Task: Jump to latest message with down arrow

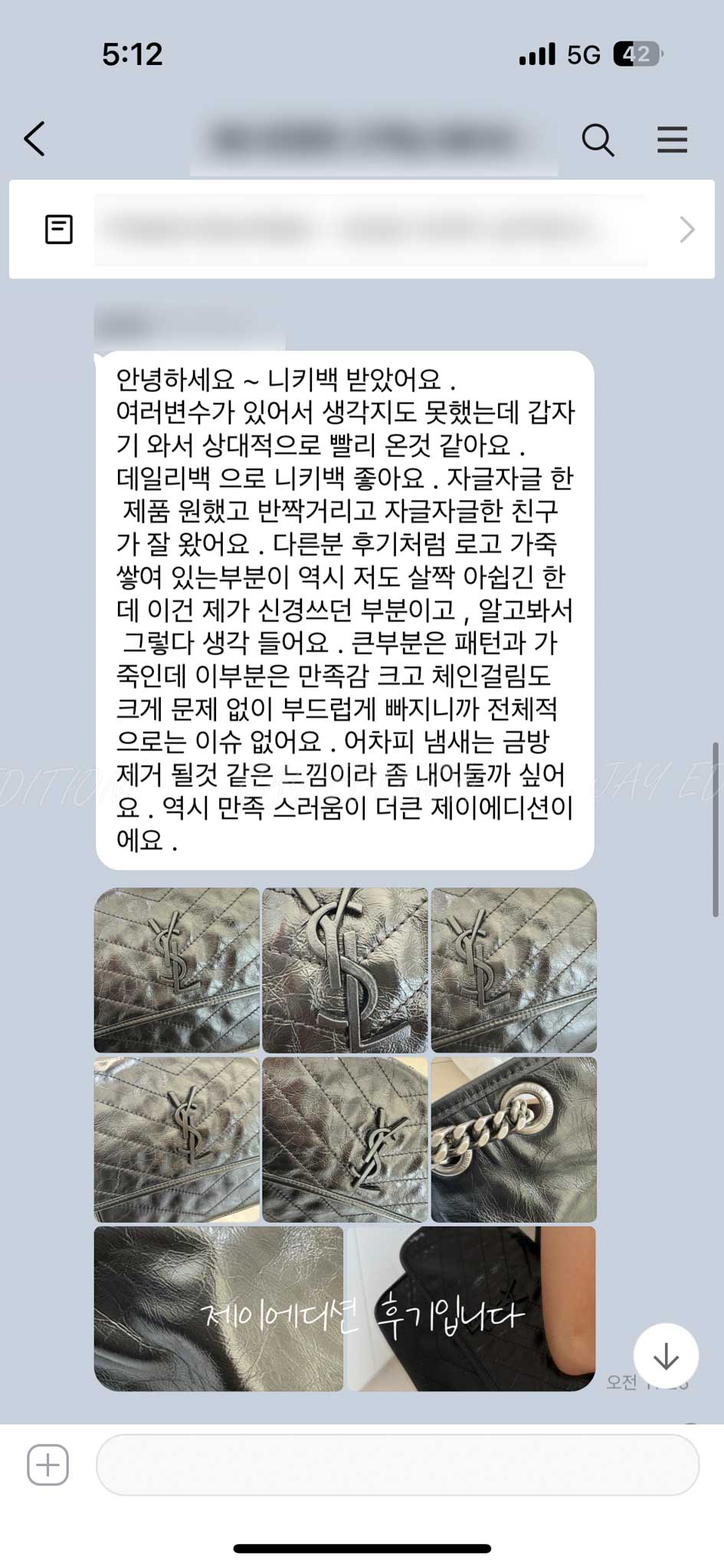Action: (666, 1356)
